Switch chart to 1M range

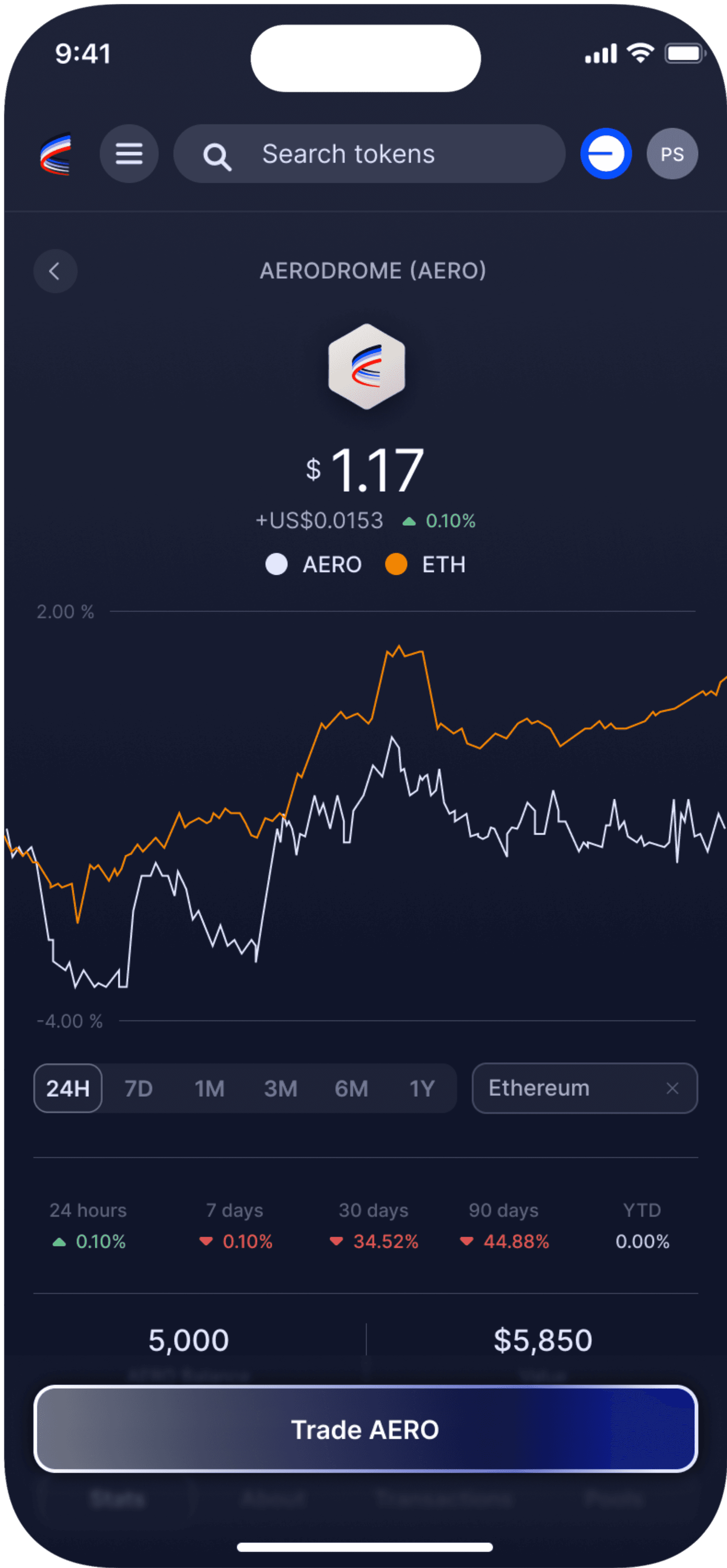[210, 1088]
